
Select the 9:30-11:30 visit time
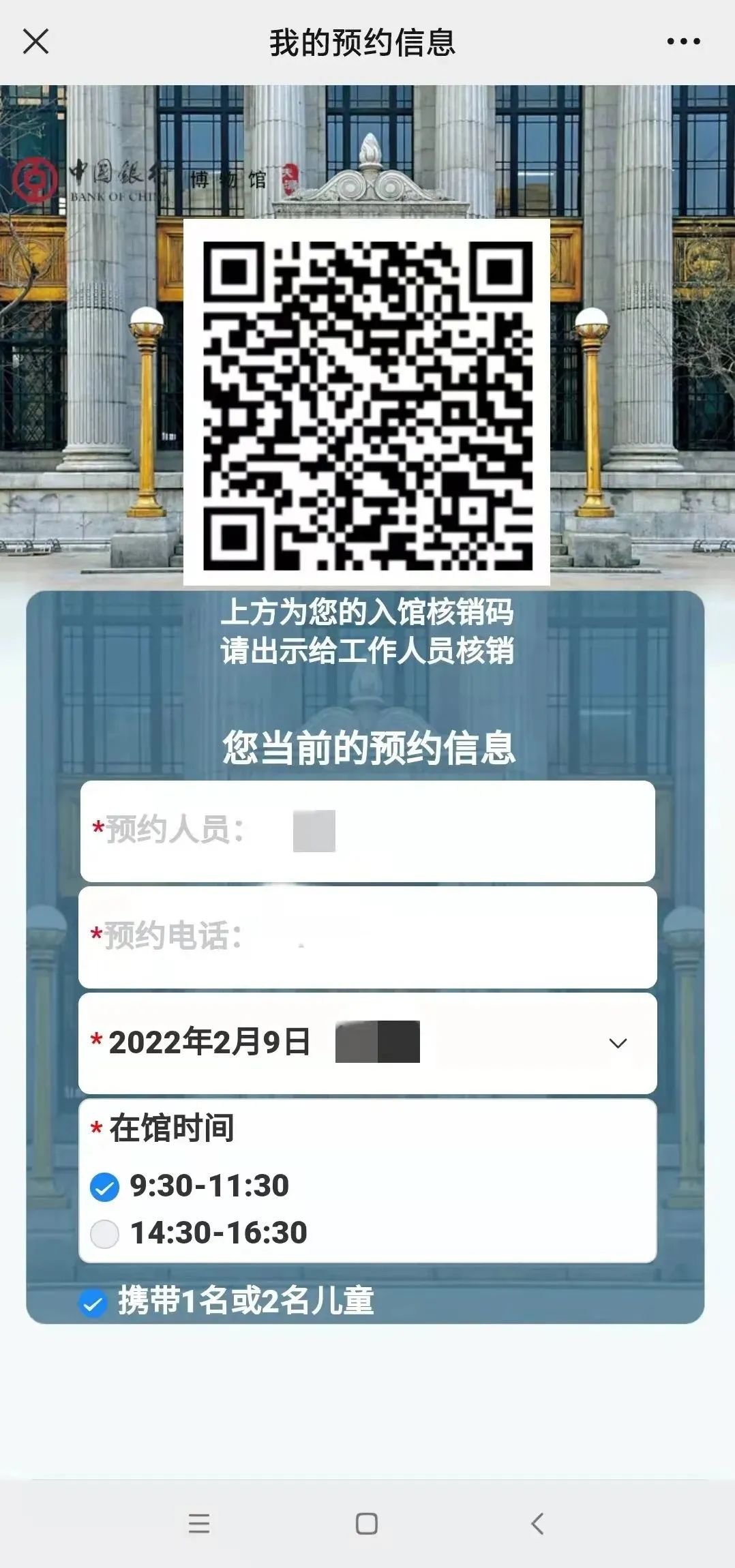[x=105, y=1187]
